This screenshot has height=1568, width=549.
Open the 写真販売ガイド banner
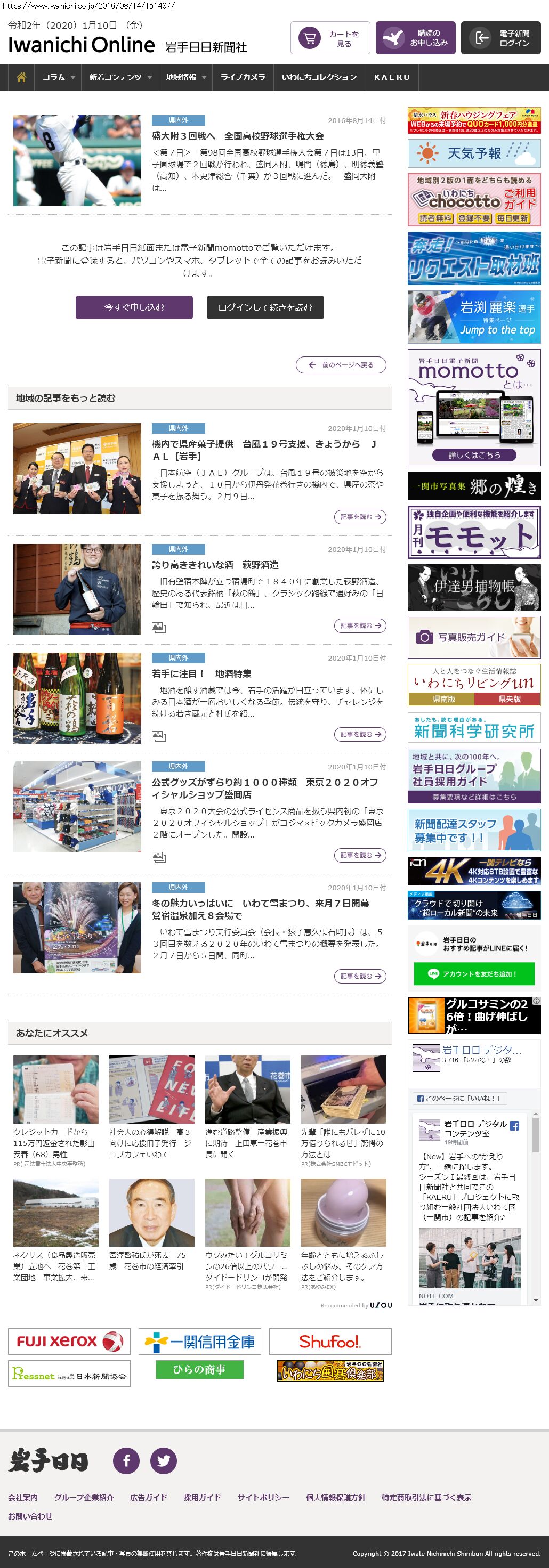[473, 637]
